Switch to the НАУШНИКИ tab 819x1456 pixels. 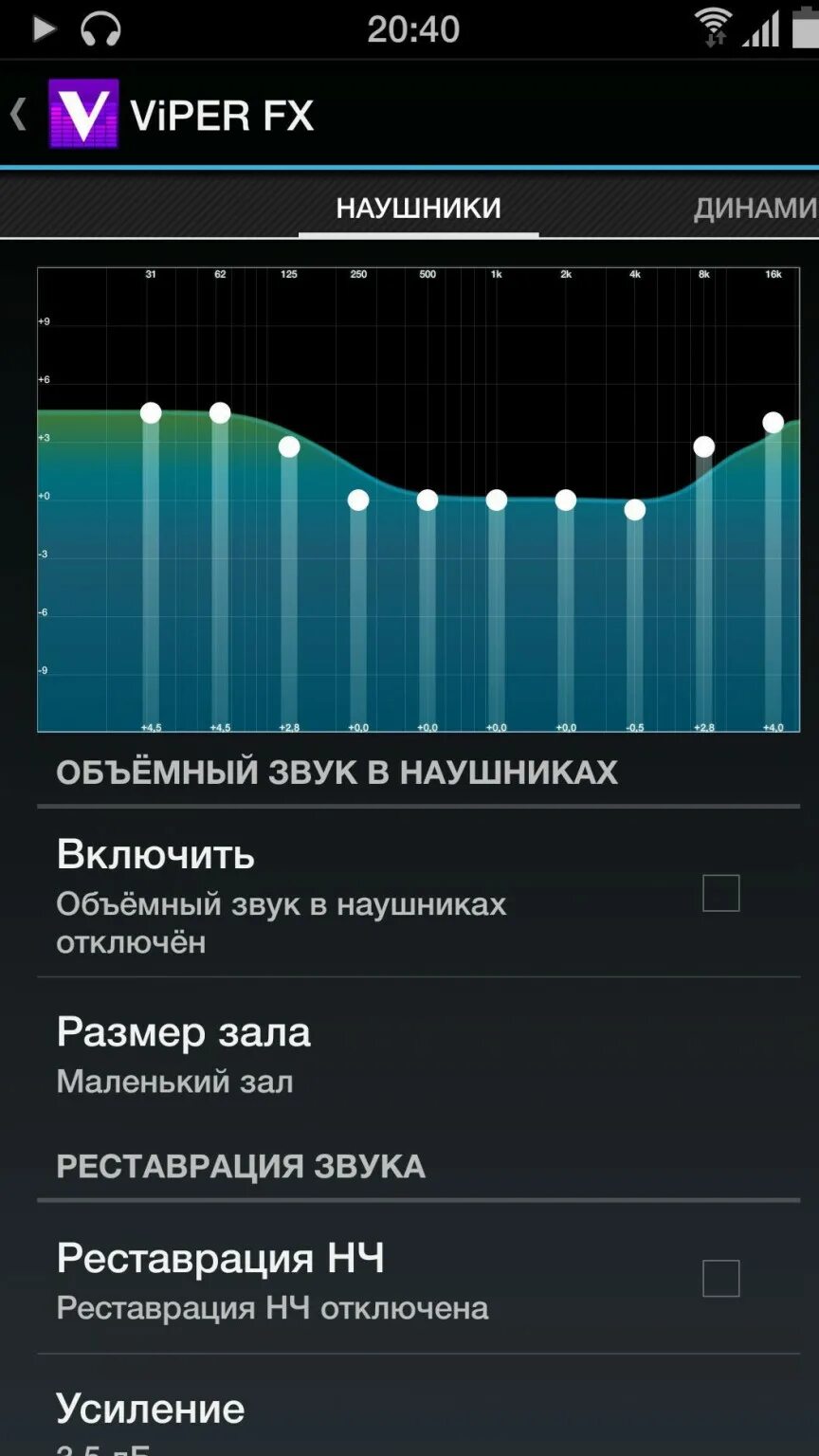417,207
